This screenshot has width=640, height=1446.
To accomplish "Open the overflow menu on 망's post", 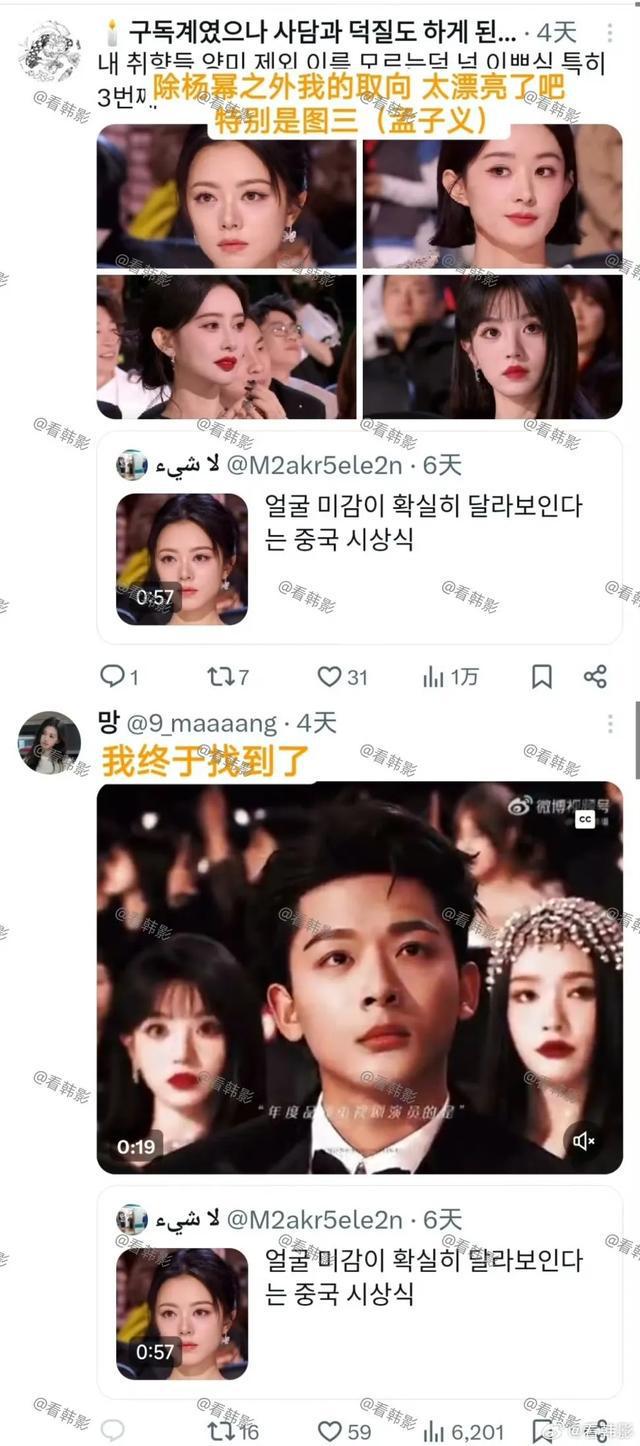I will click(609, 723).
